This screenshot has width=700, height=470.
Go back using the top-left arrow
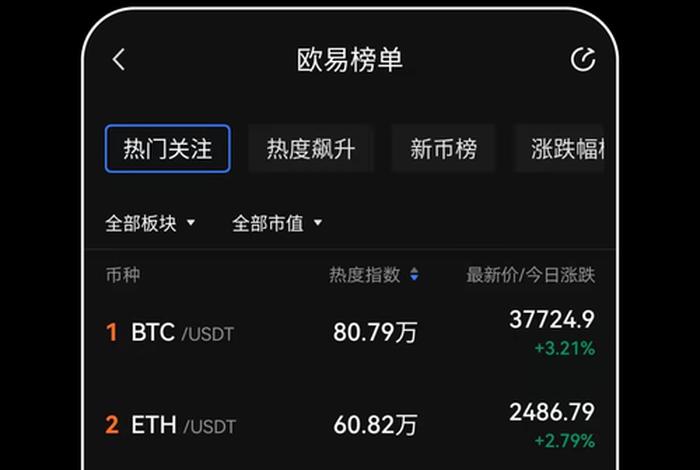click(119, 60)
